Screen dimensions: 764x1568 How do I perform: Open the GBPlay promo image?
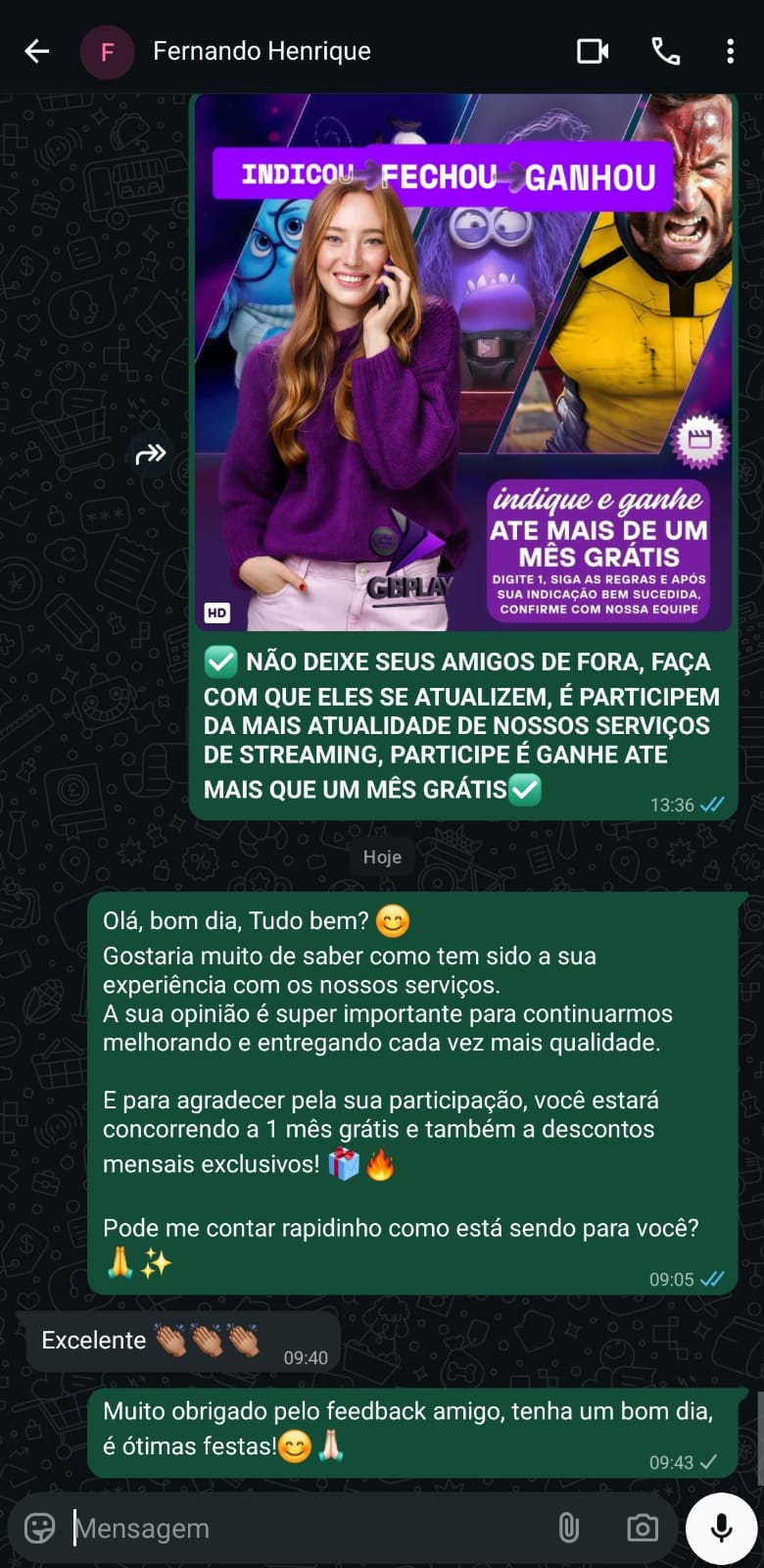coord(462,363)
